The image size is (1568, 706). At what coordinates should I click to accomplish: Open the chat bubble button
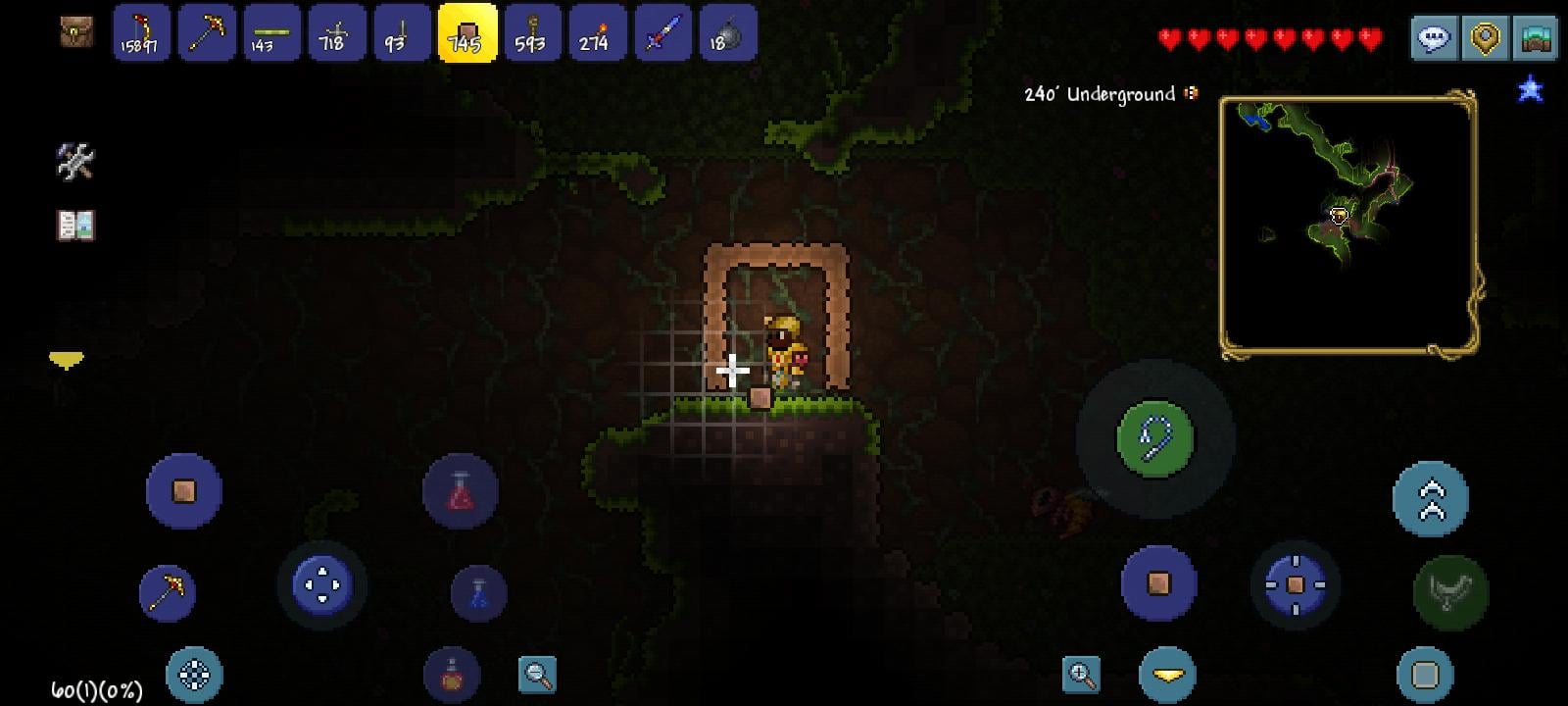coord(1434,39)
